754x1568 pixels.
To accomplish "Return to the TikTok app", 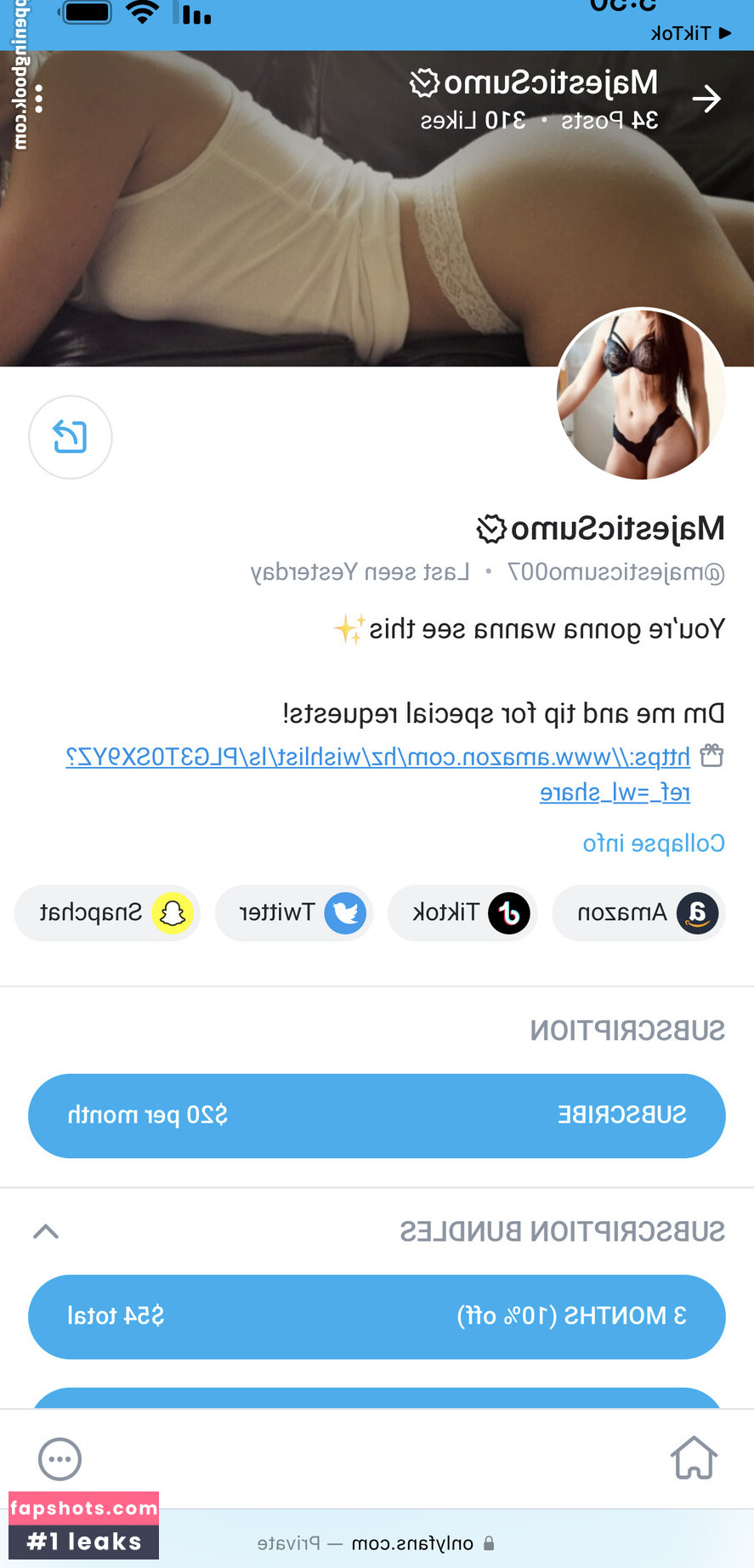I will (x=690, y=33).
